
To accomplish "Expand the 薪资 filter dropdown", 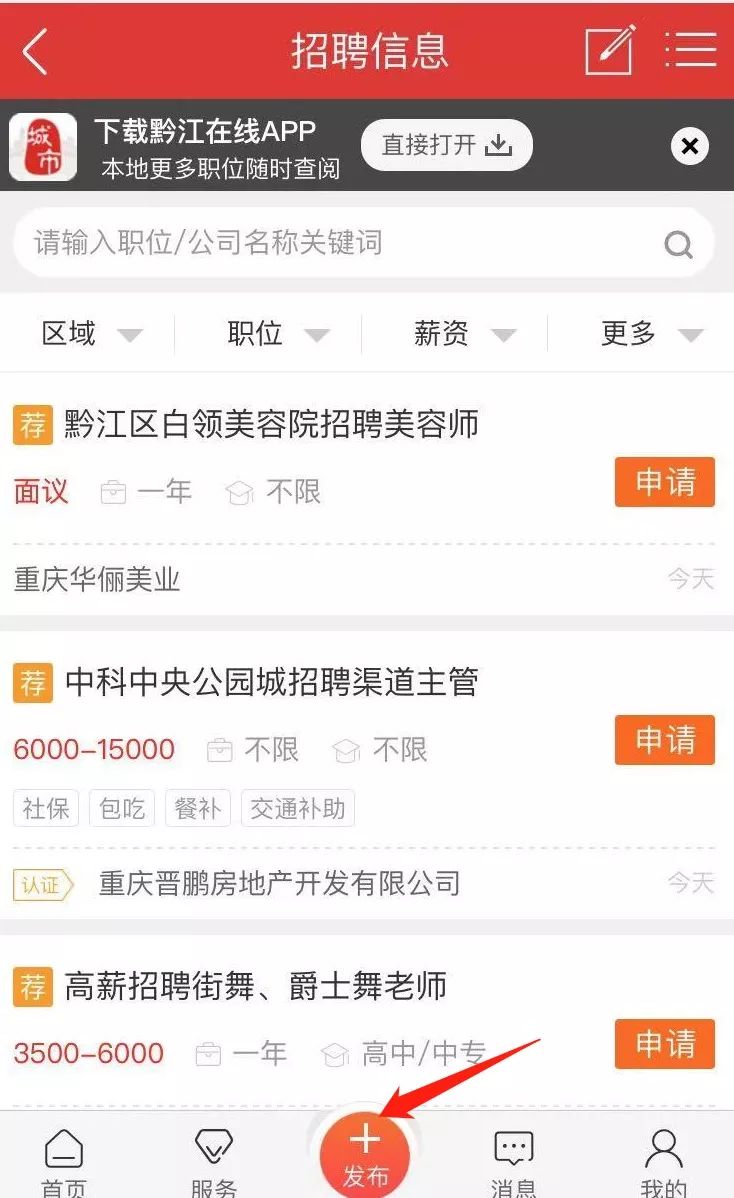I will pyautogui.click(x=464, y=334).
